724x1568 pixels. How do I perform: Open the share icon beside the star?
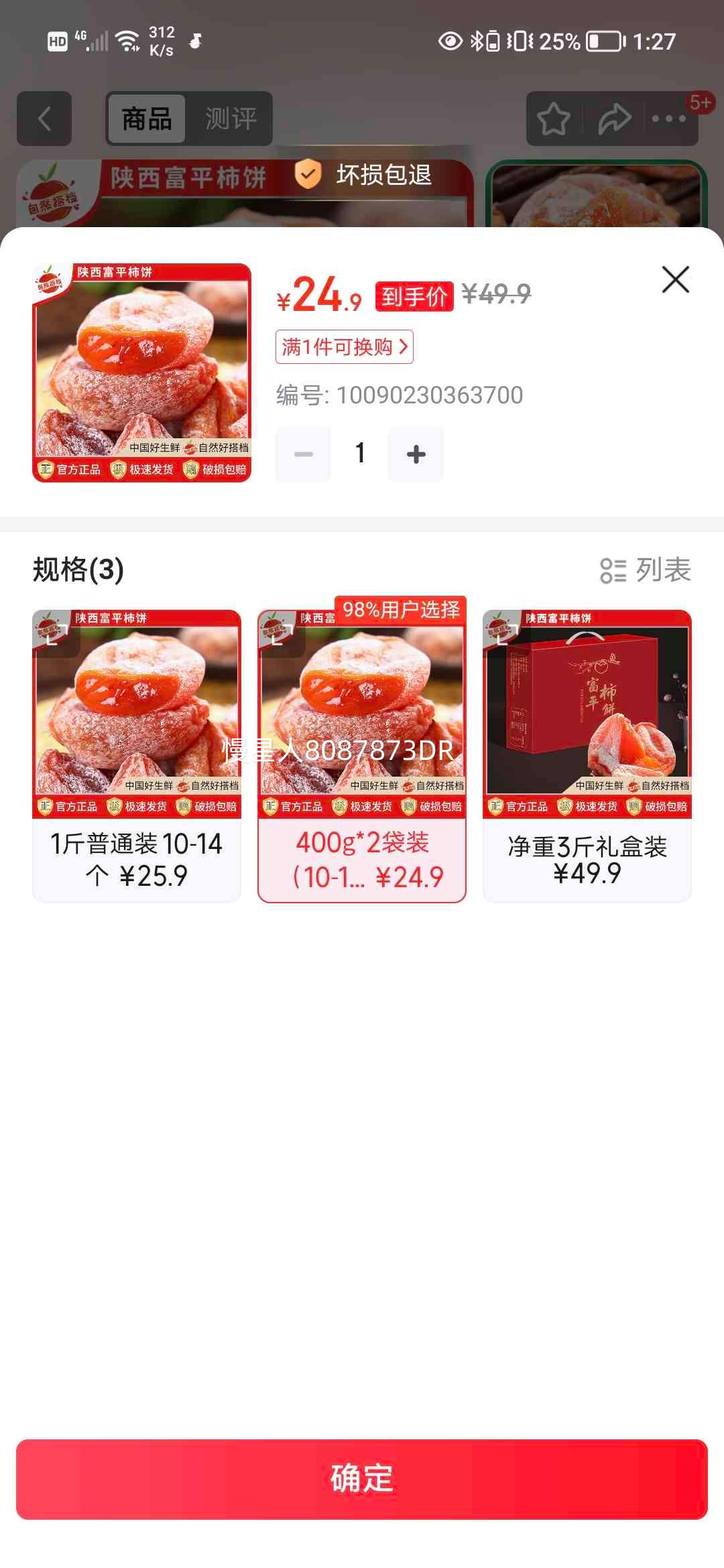click(614, 119)
